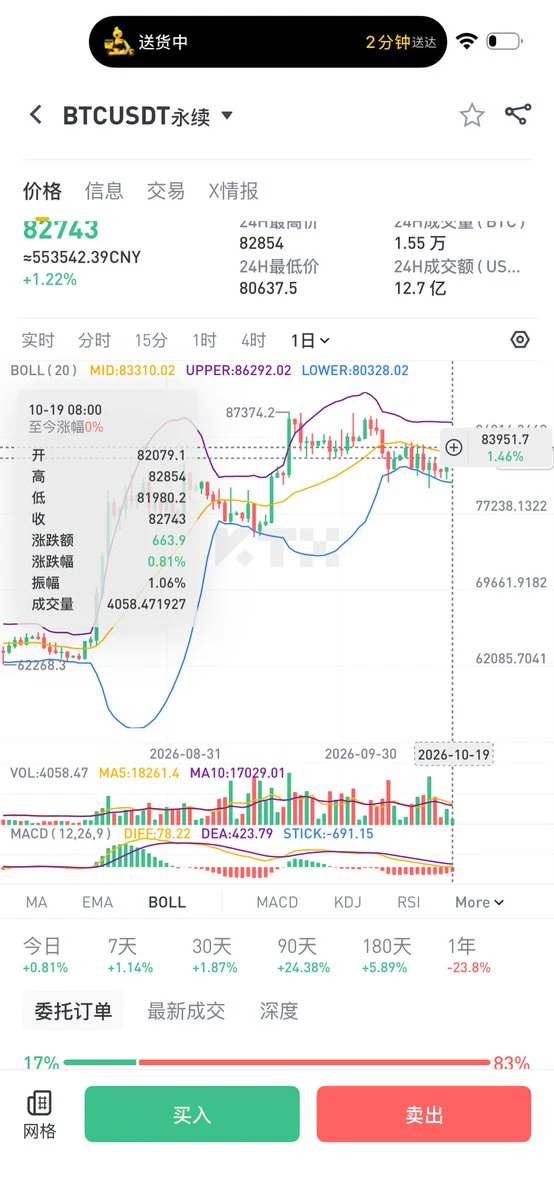Tap the red 卖出 button
554x1200 pixels.
click(424, 1114)
